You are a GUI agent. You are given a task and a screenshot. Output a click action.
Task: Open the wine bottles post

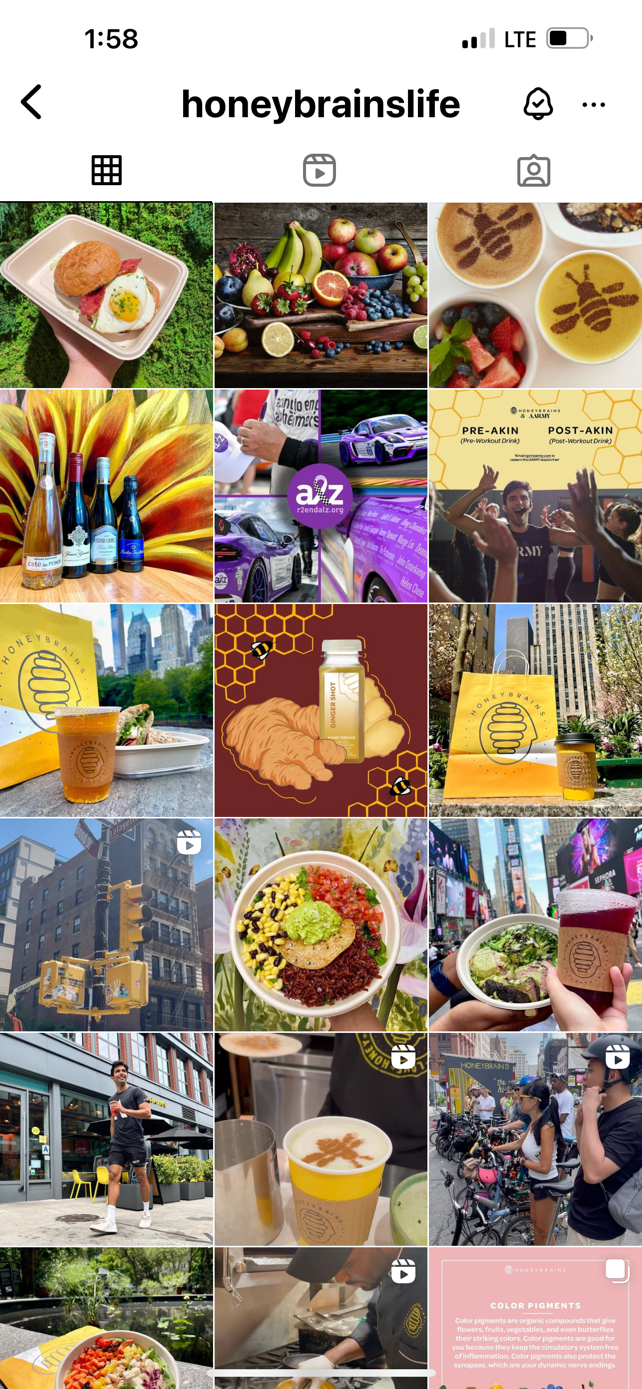pos(106,496)
